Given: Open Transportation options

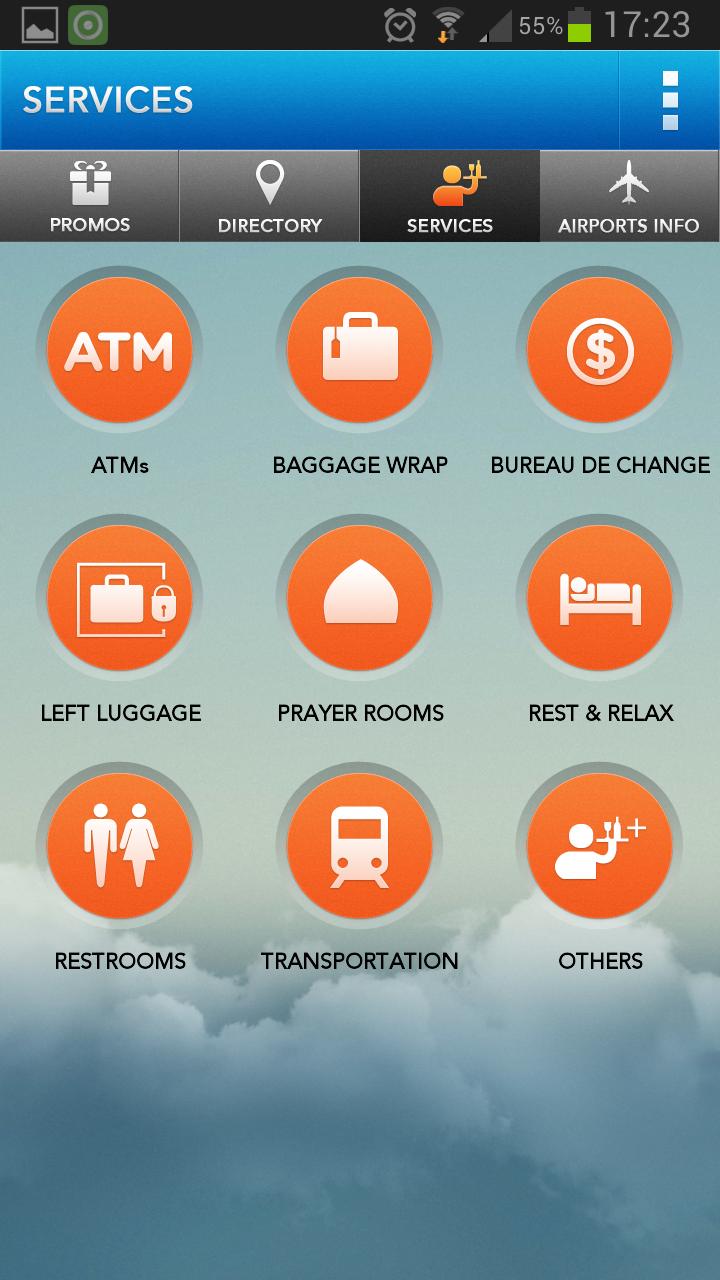Looking at the screenshot, I should coord(360,846).
